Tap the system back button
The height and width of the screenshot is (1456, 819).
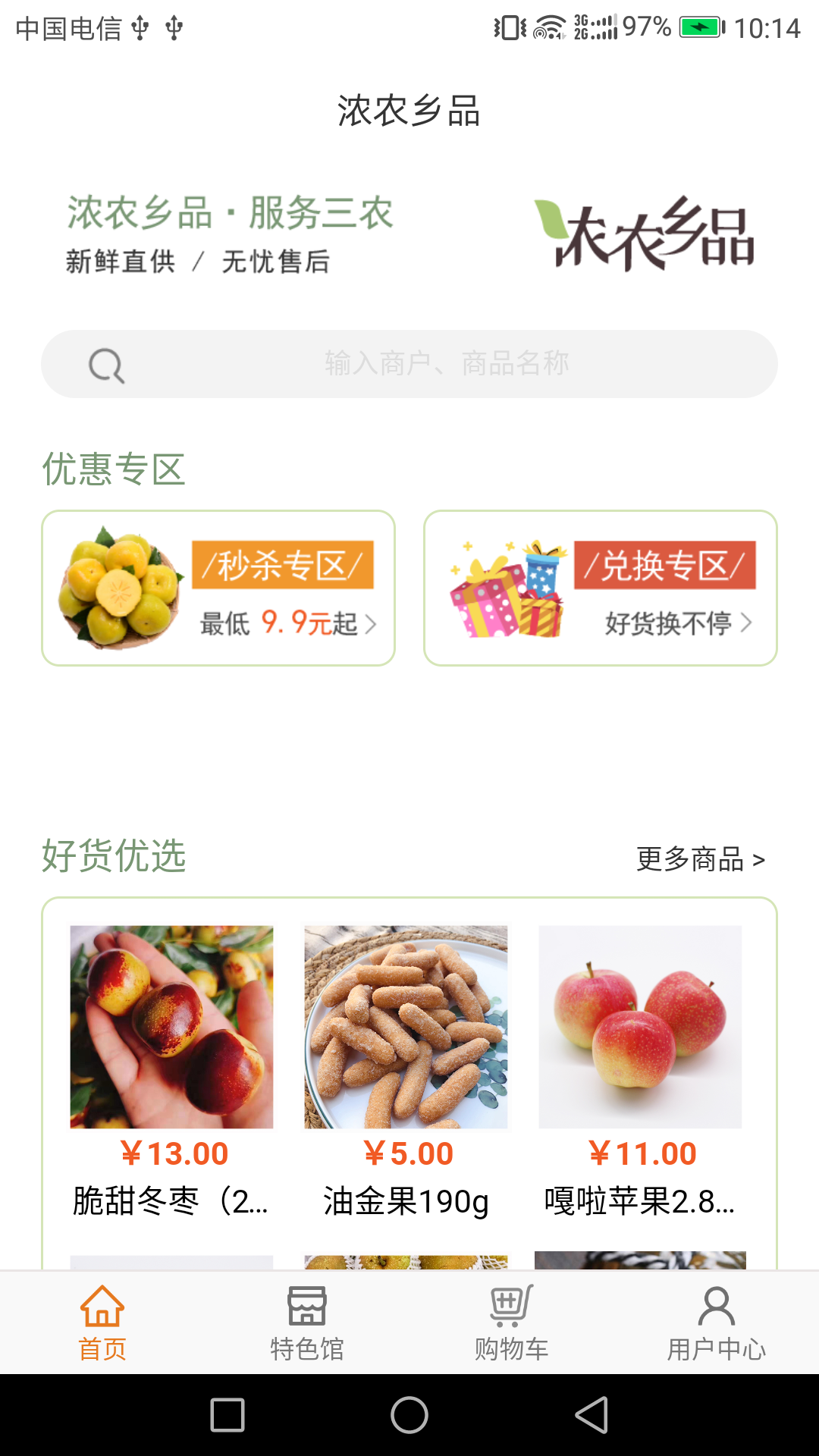click(x=592, y=1415)
